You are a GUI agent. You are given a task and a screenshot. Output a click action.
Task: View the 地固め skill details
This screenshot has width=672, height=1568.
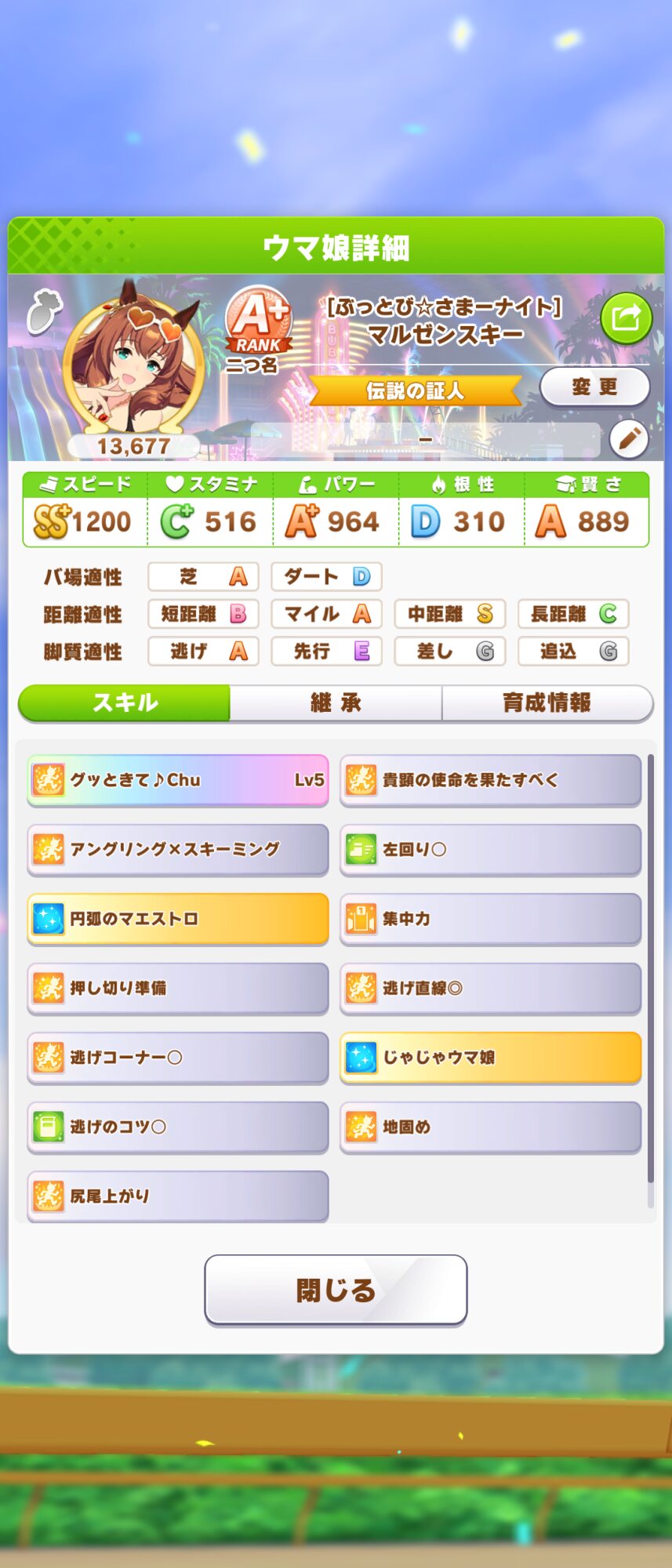click(490, 1127)
